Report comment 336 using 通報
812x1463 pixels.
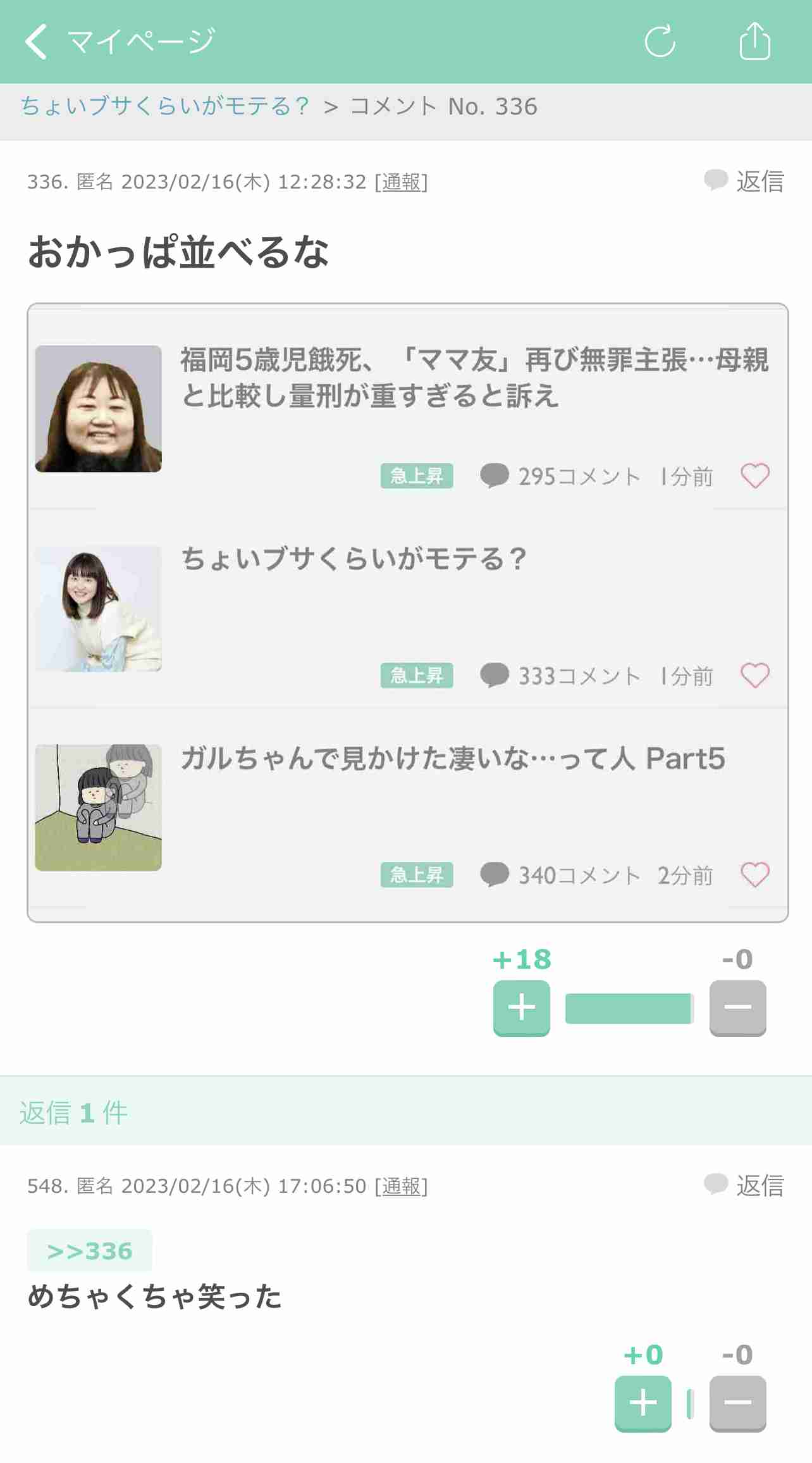tap(402, 182)
